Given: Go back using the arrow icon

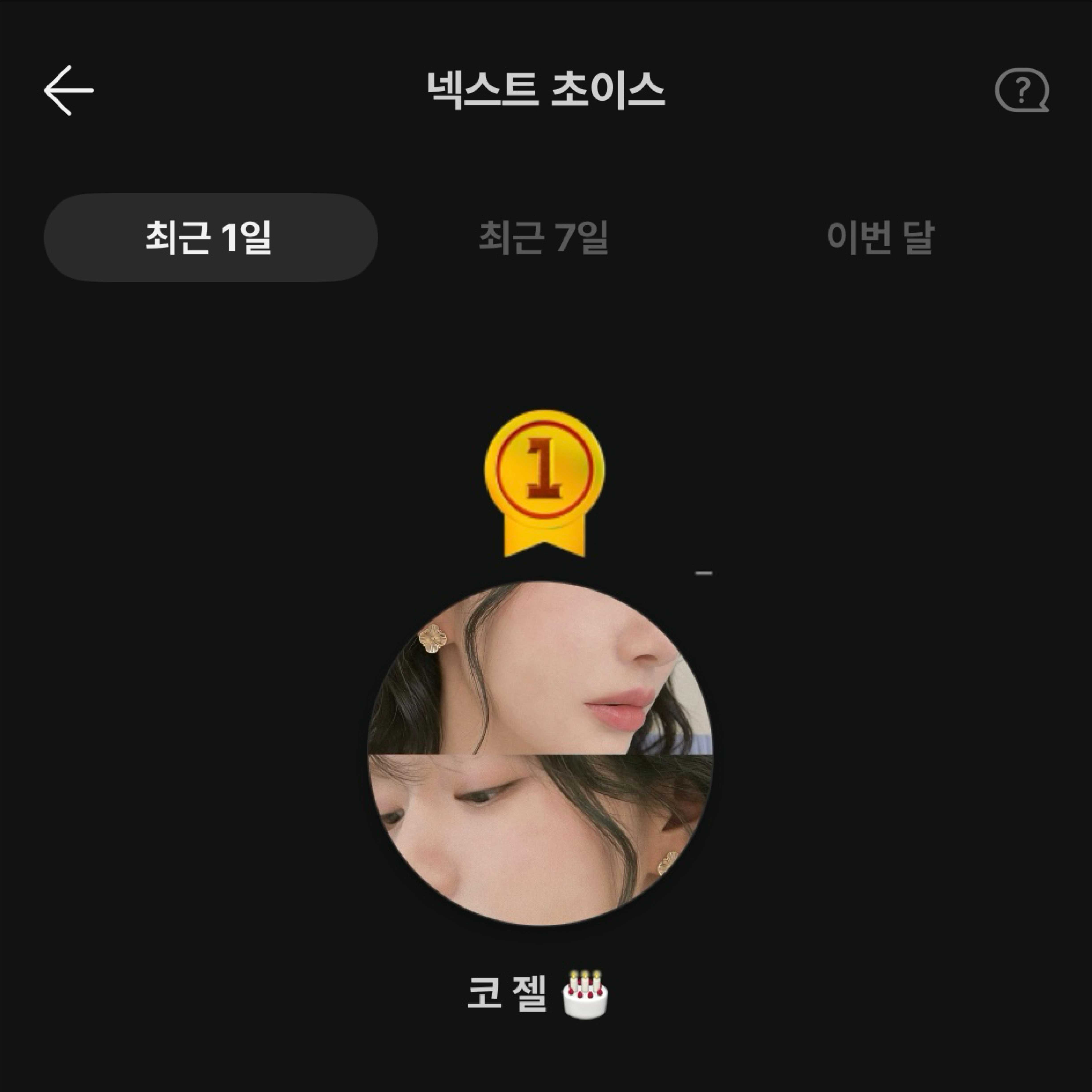Looking at the screenshot, I should pos(69,91).
